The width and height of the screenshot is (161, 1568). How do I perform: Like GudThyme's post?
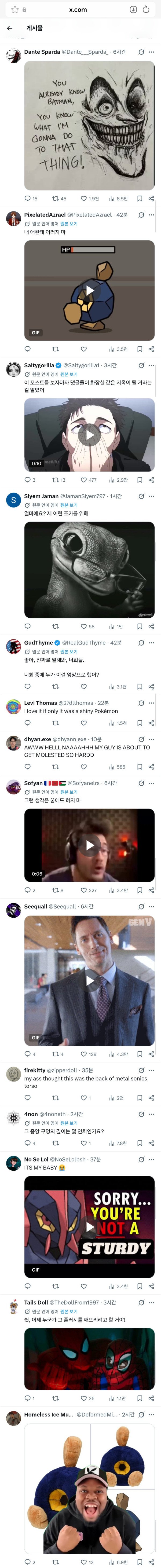point(83,687)
